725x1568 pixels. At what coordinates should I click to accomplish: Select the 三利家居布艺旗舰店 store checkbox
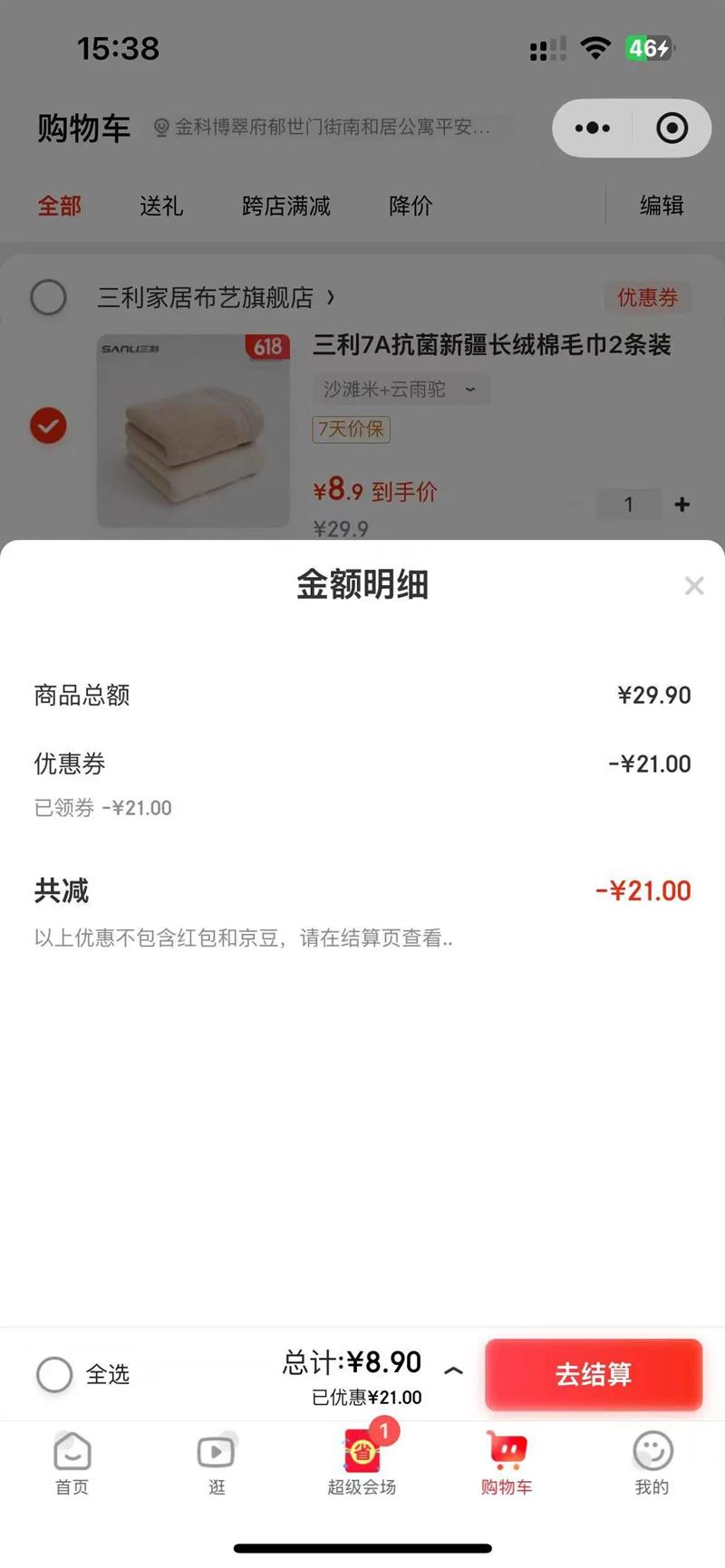click(49, 297)
